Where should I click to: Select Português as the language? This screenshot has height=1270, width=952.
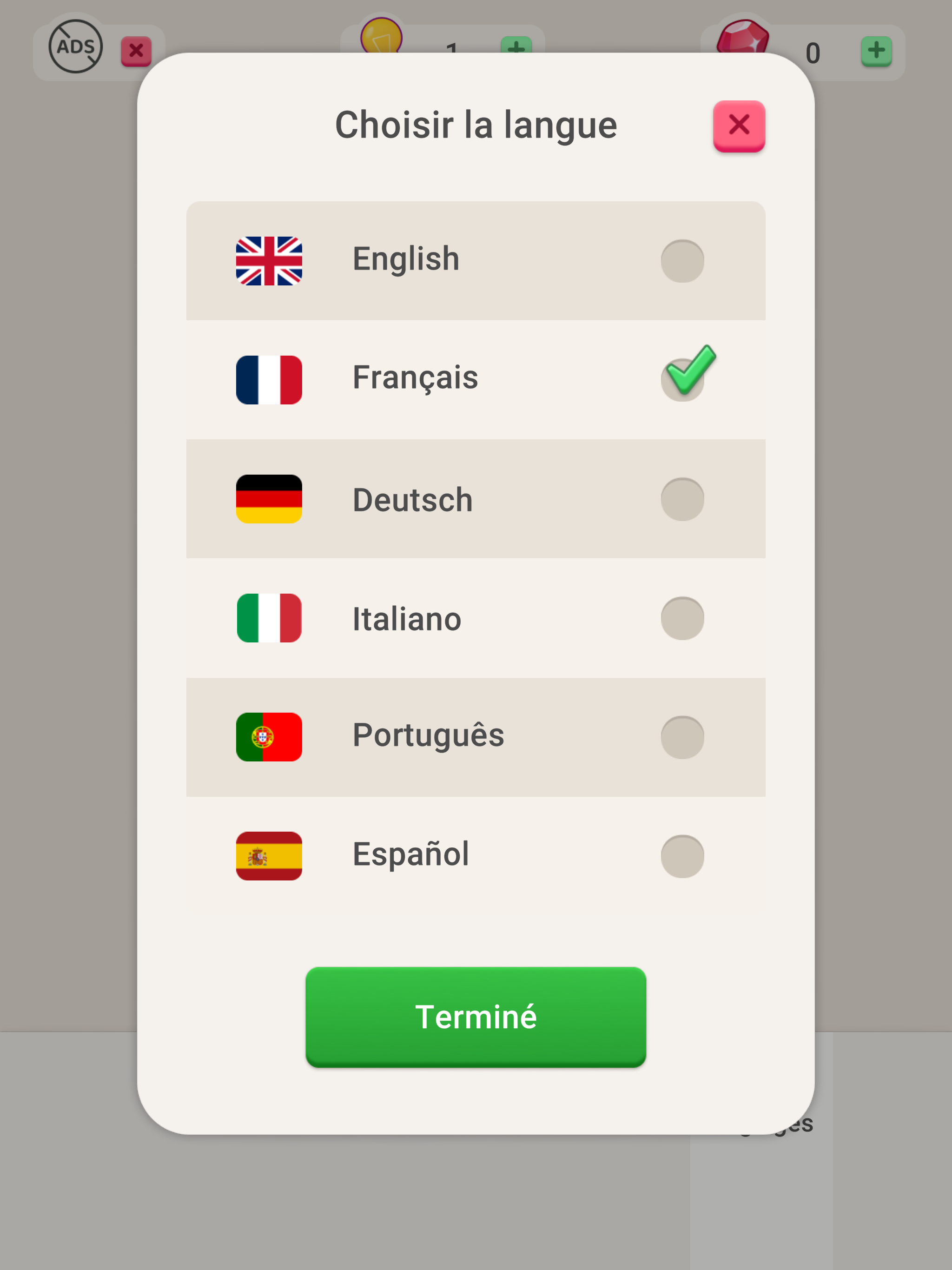click(683, 738)
